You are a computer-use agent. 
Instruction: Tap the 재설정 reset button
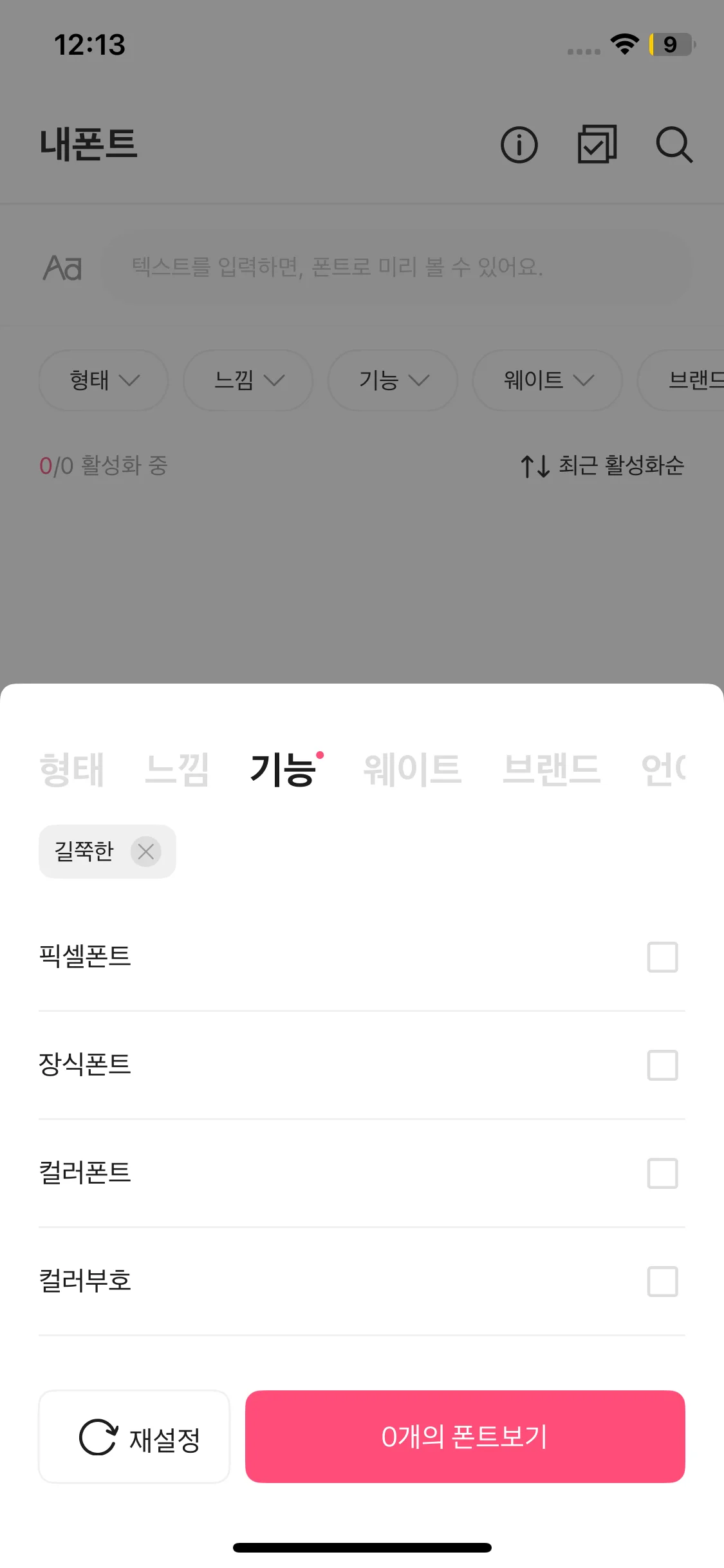[x=135, y=1437]
